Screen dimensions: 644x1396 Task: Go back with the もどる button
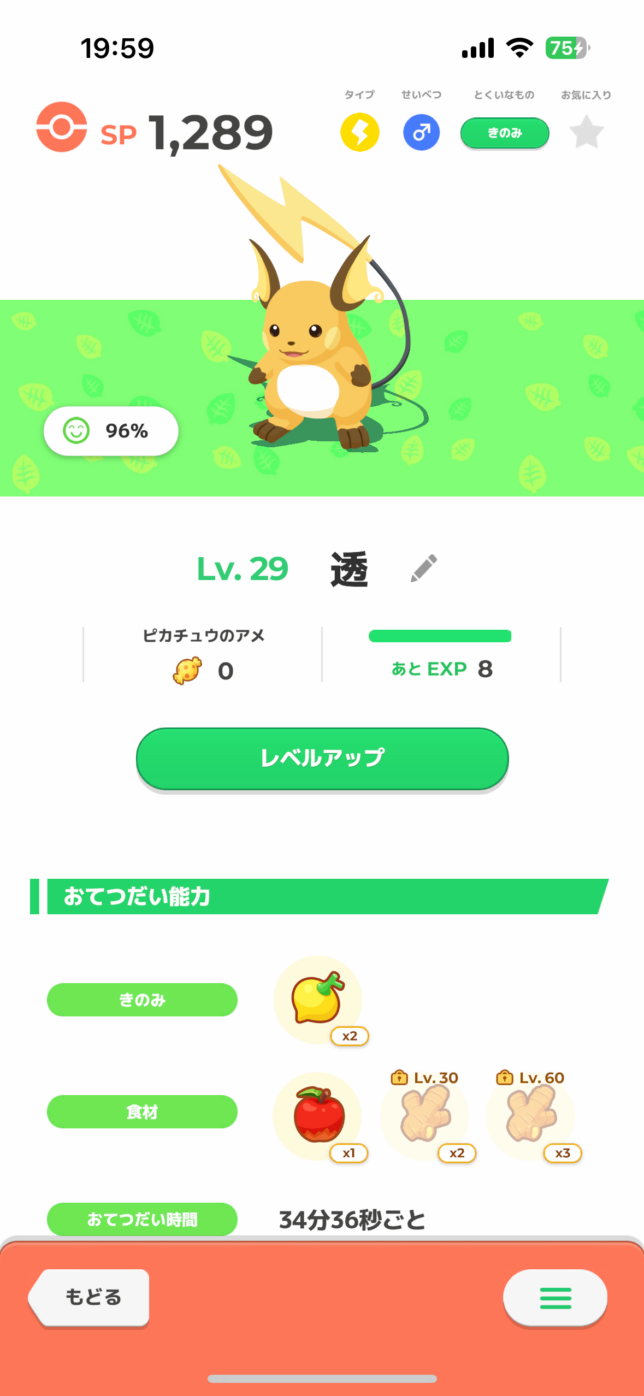tap(91, 1297)
